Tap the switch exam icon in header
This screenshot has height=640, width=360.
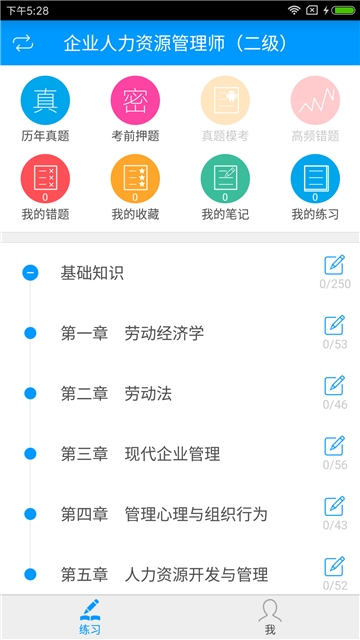23,43
